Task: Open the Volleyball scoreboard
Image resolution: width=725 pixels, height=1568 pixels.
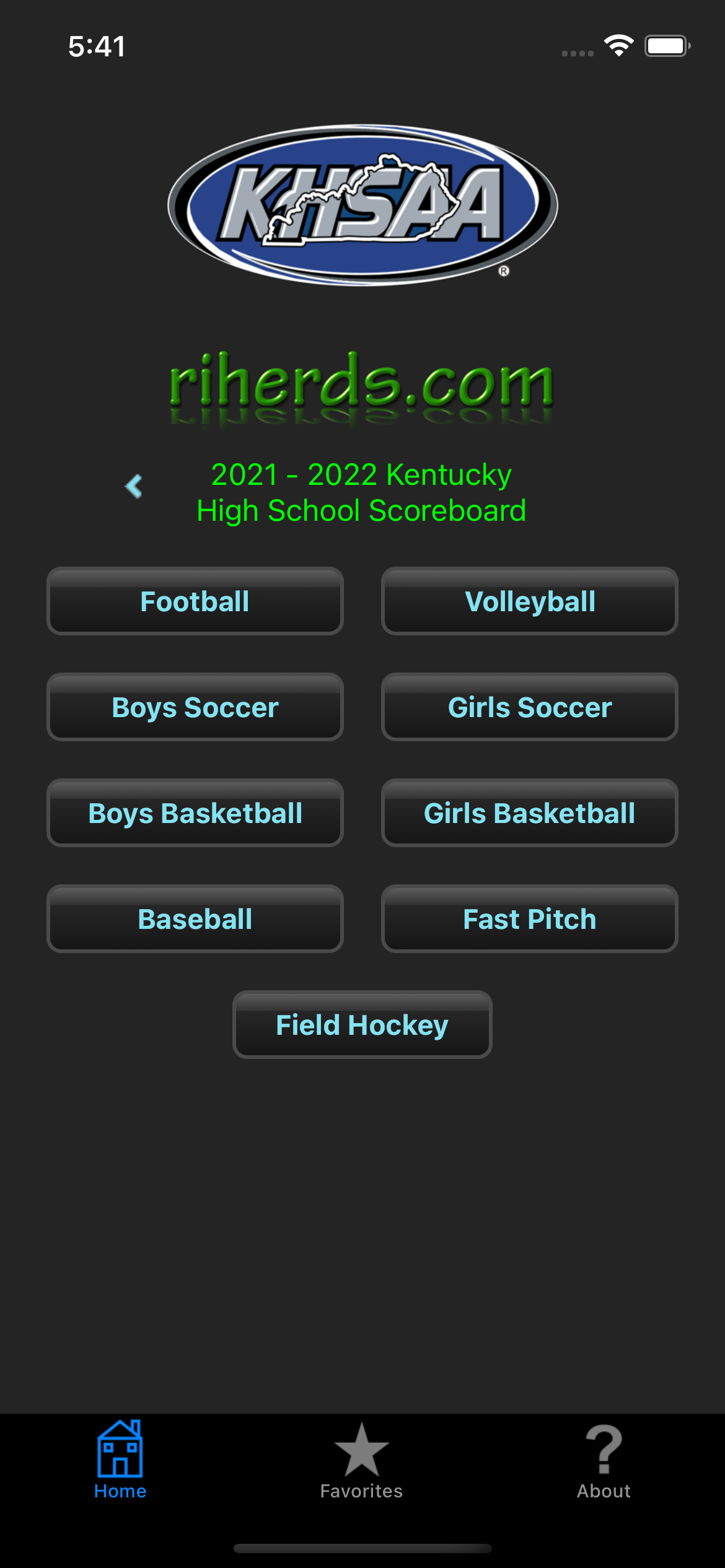Action: point(530,601)
